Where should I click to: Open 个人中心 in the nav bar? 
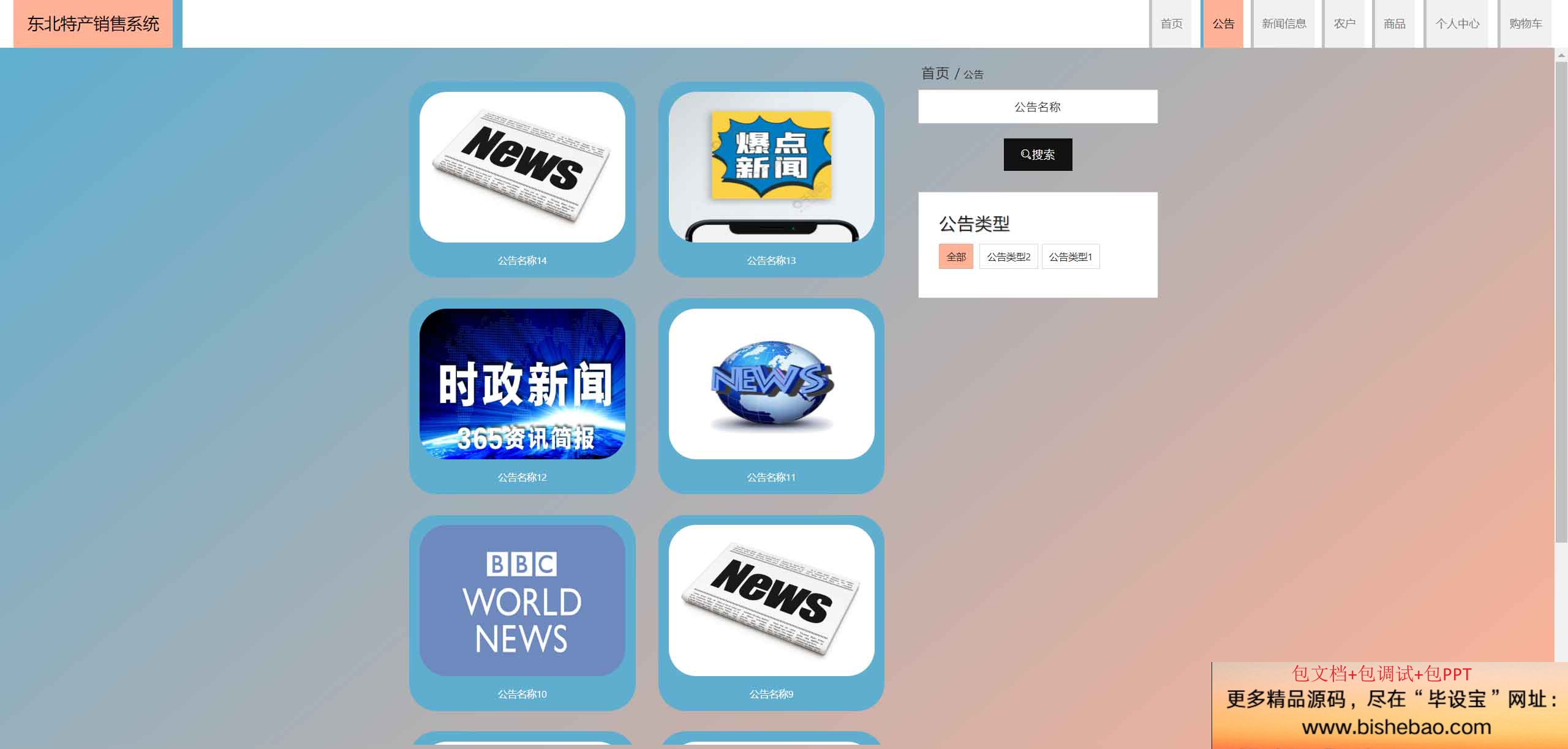[1457, 24]
